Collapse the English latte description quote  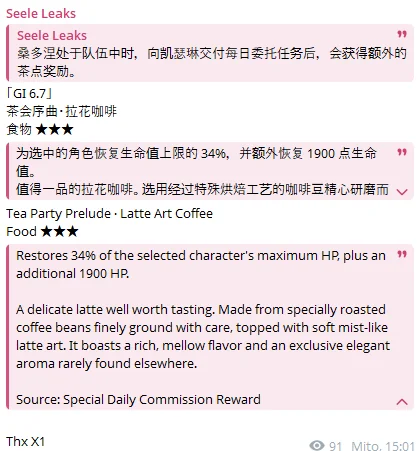pyautogui.click(x=402, y=402)
